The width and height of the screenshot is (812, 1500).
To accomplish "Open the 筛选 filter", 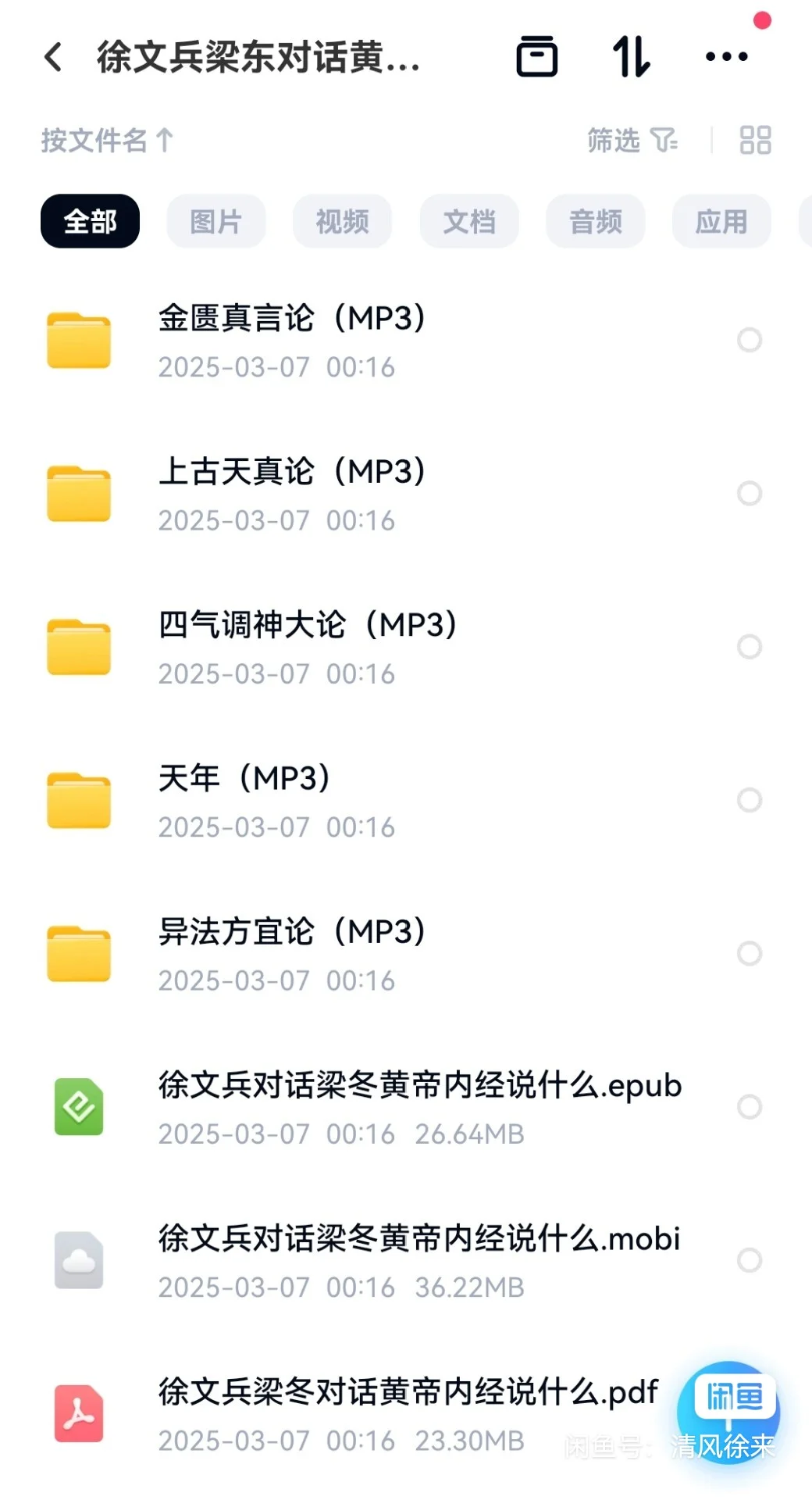I will pyautogui.click(x=632, y=141).
